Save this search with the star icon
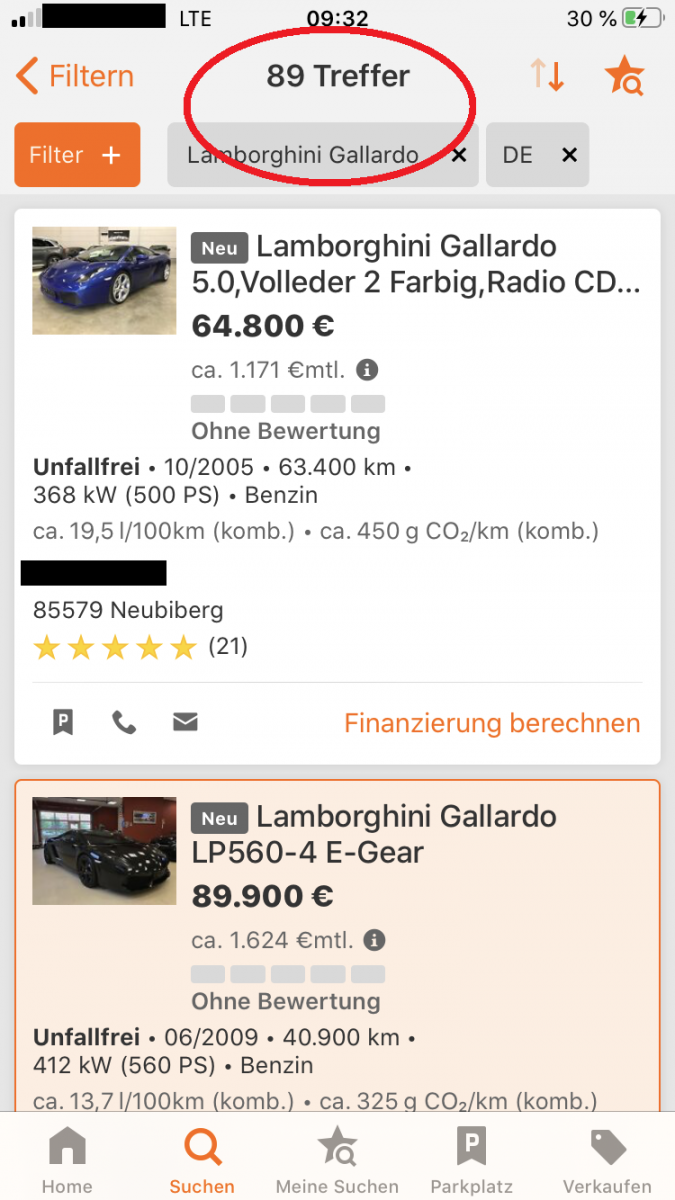Image resolution: width=675 pixels, height=1200 pixels. point(625,76)
